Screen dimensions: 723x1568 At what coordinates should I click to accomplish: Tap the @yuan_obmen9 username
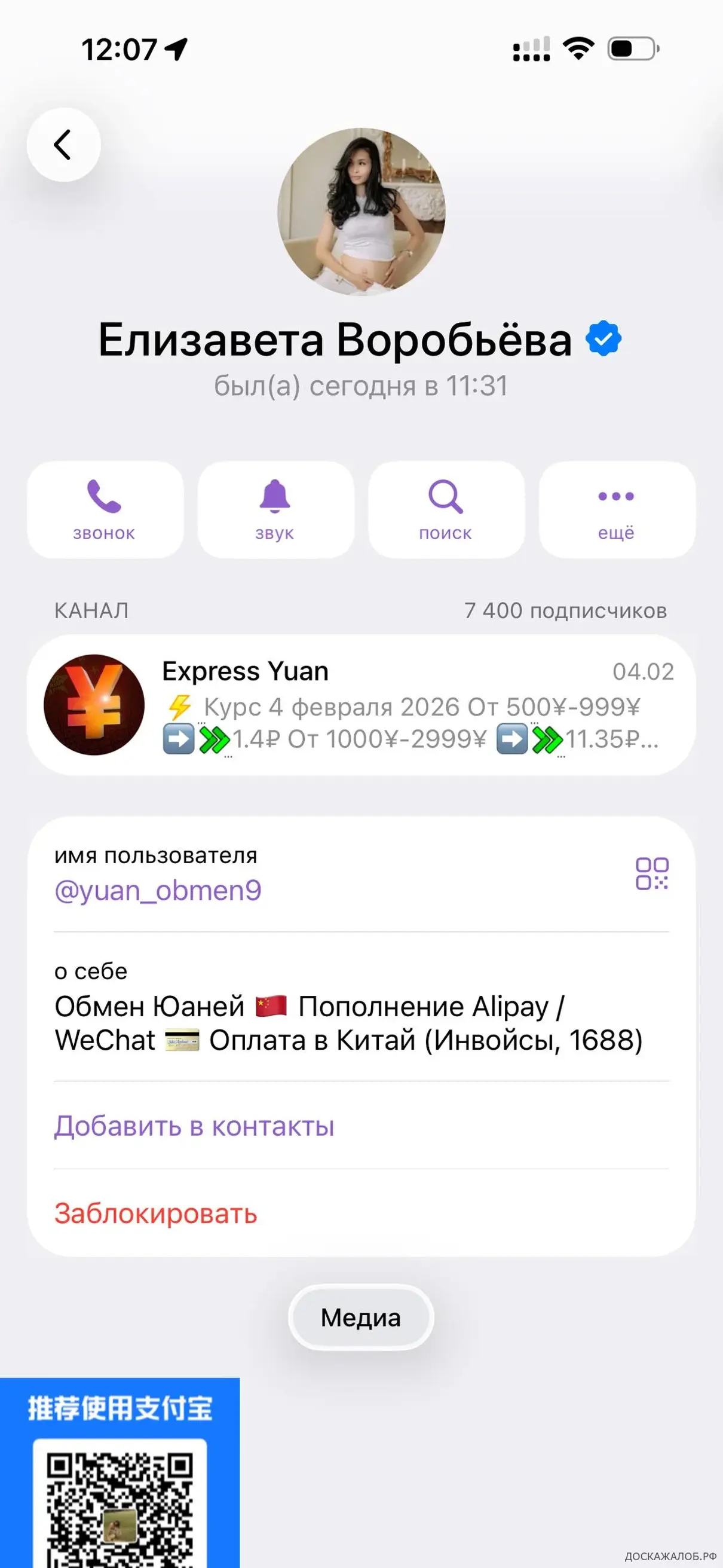tap(158, 891)
